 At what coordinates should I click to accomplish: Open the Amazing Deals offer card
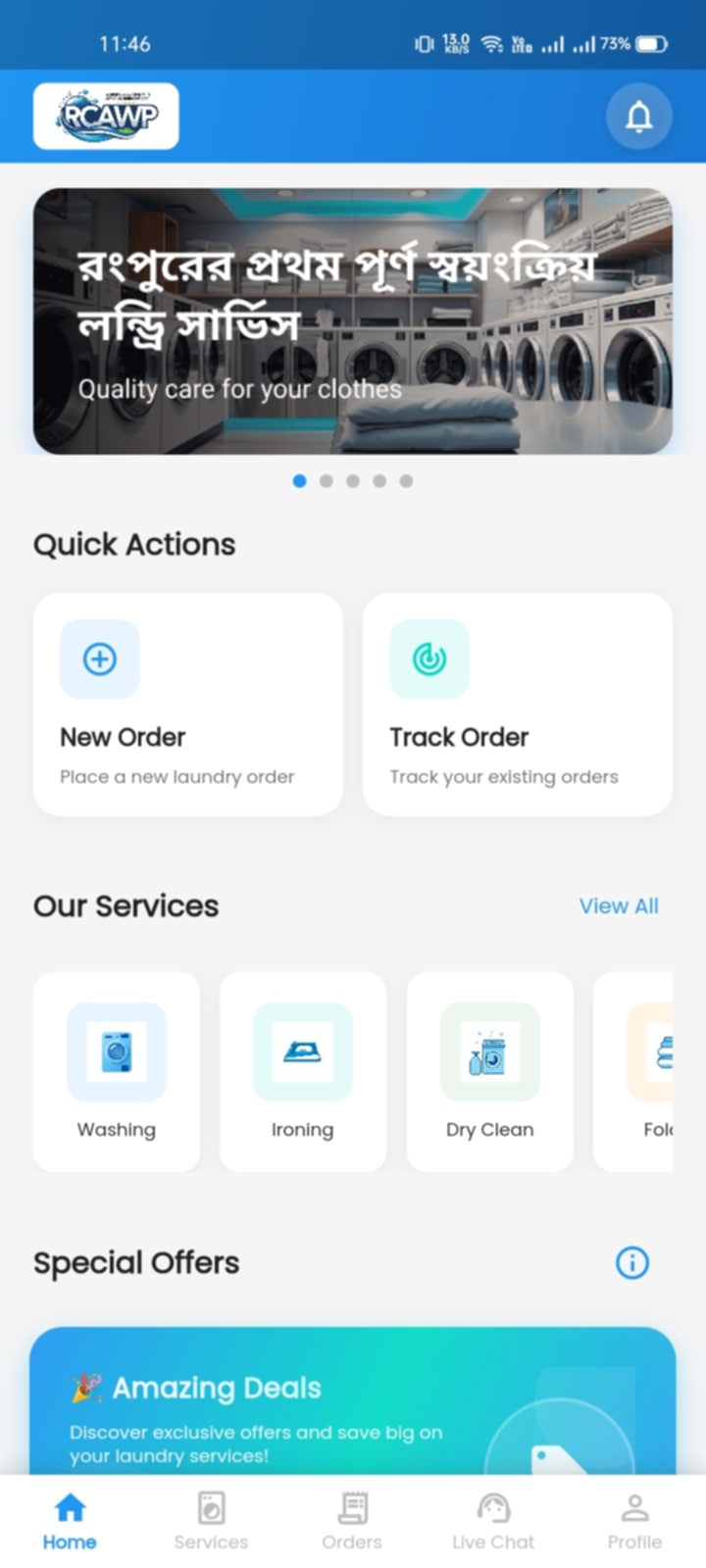353,1401
